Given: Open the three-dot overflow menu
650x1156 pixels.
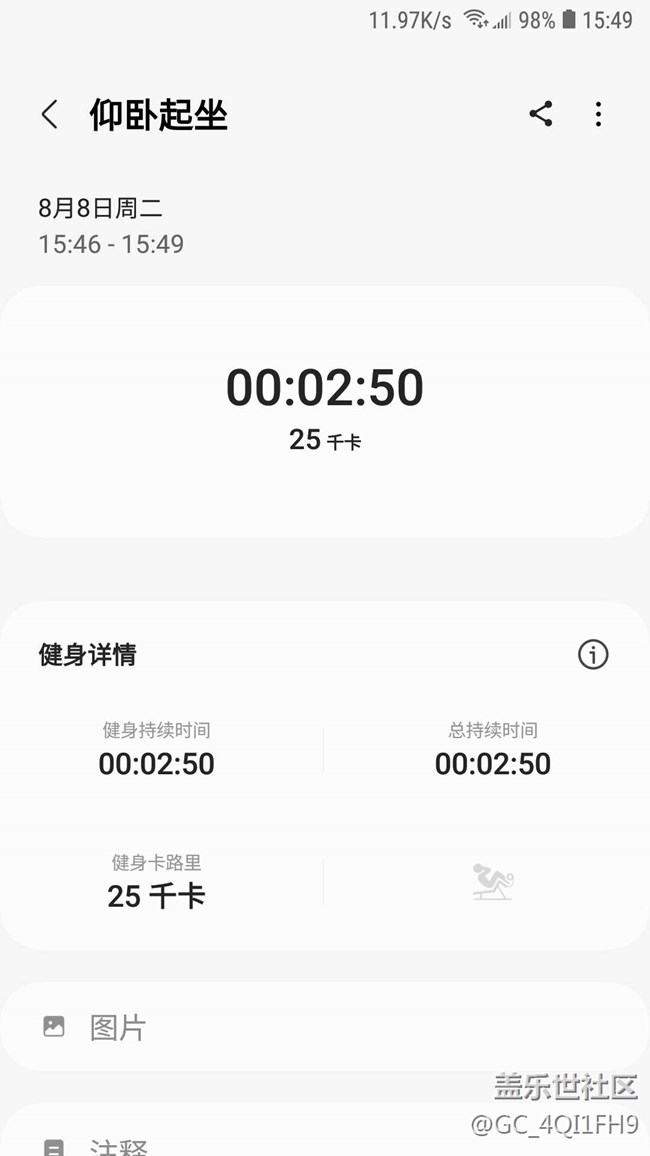Looking at the screenshot, I should pos(598,114).
